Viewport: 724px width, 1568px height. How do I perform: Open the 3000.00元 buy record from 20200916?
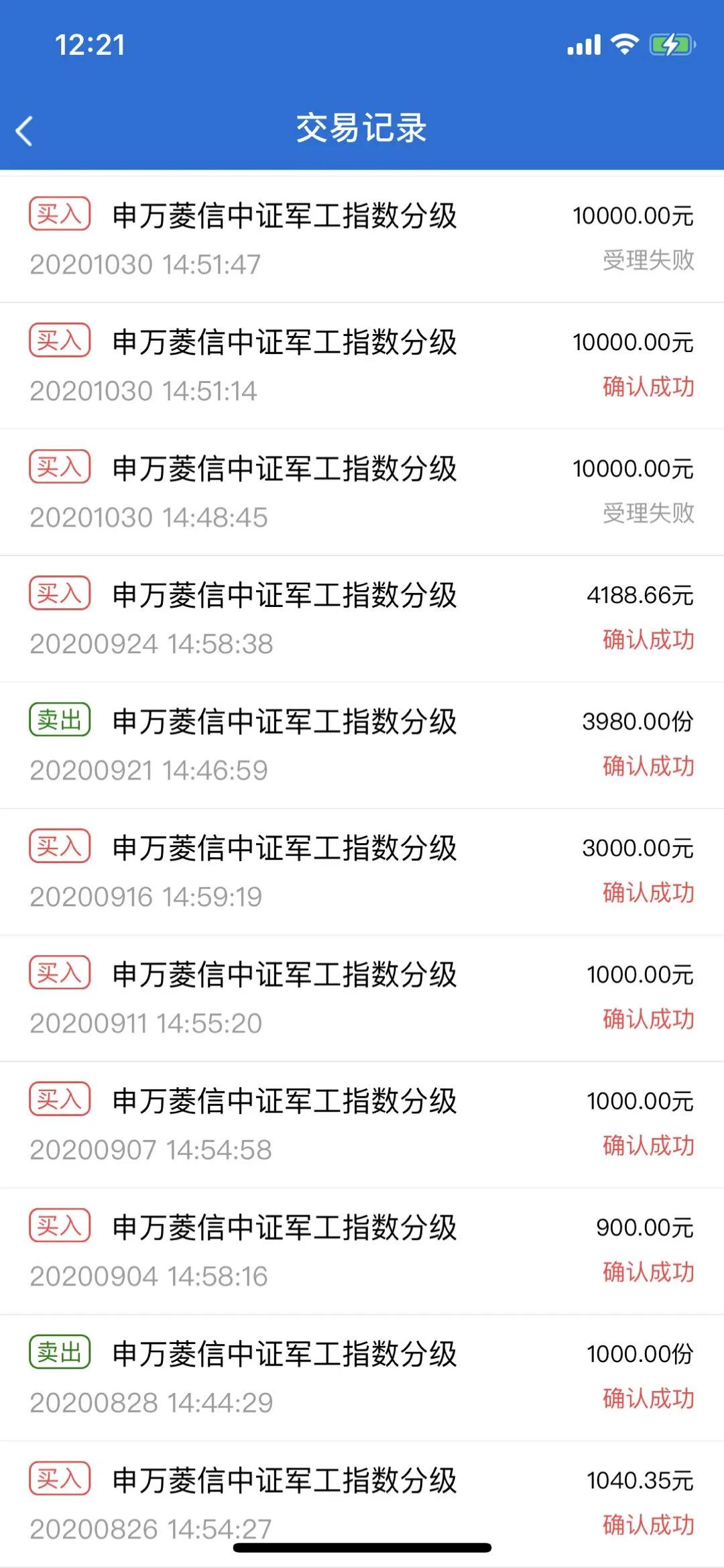362,869
